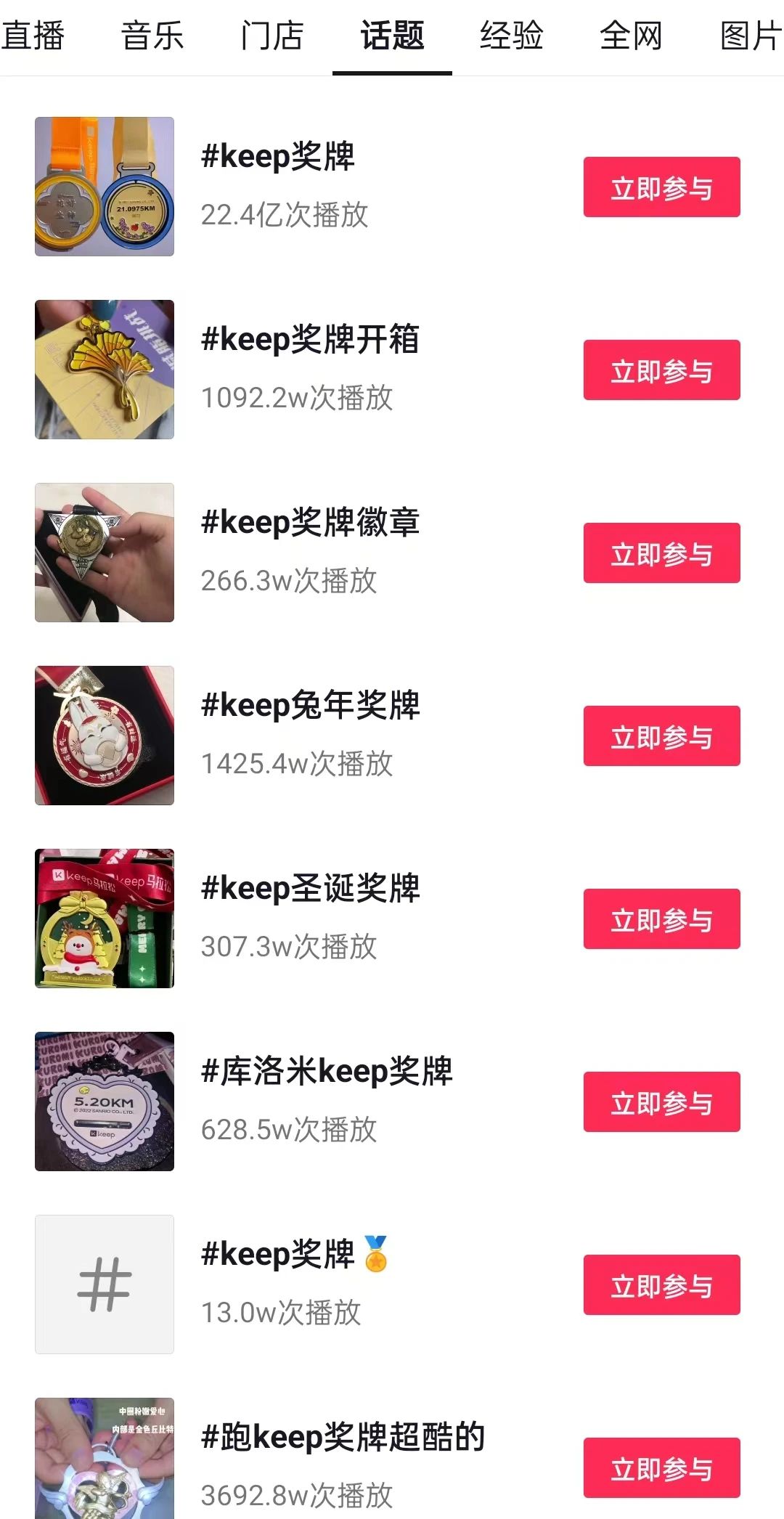View the #keep奖牌徽章 topic details

(x=310, y=523)
